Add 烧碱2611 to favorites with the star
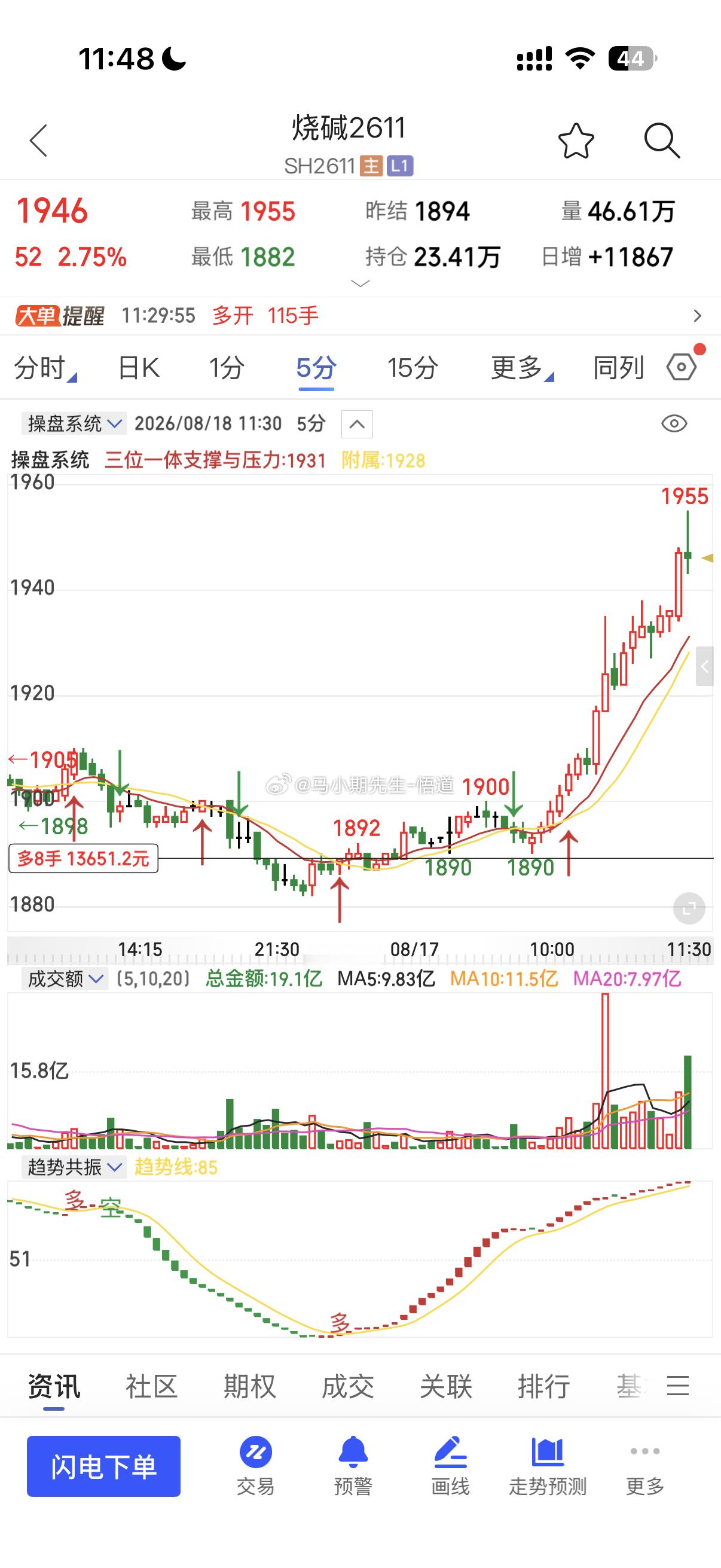Image resolution: width=721 pixels, height=1568 pixels. click(x=576, y=141)
